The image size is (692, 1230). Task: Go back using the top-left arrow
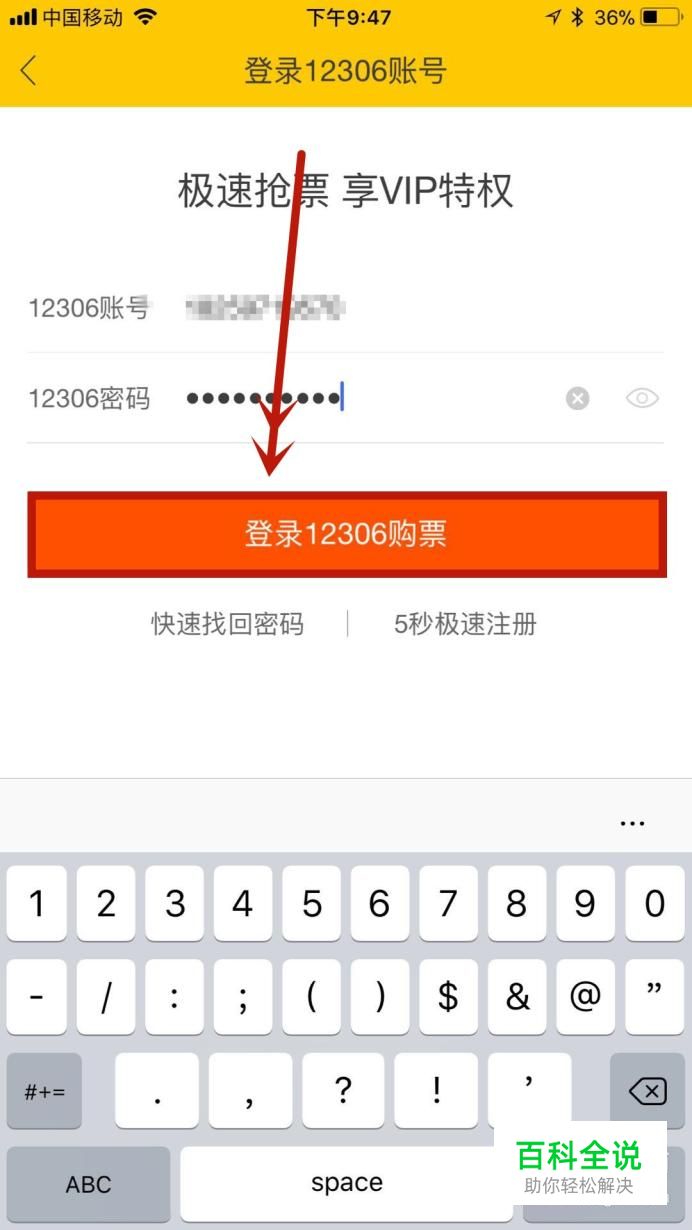(28, 71)
